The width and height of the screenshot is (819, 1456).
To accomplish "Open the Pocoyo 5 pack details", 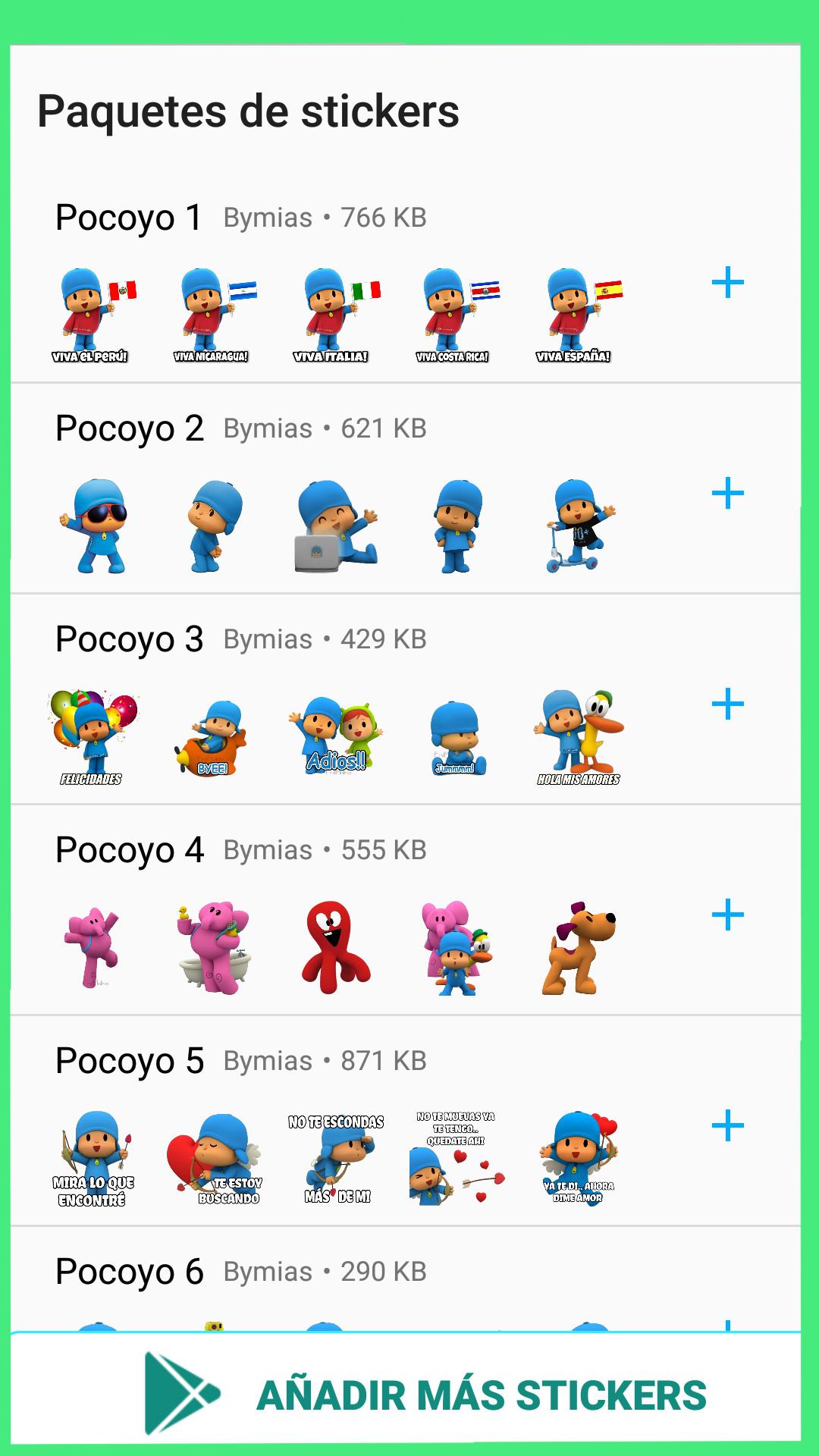I will tap(406, 1121).
